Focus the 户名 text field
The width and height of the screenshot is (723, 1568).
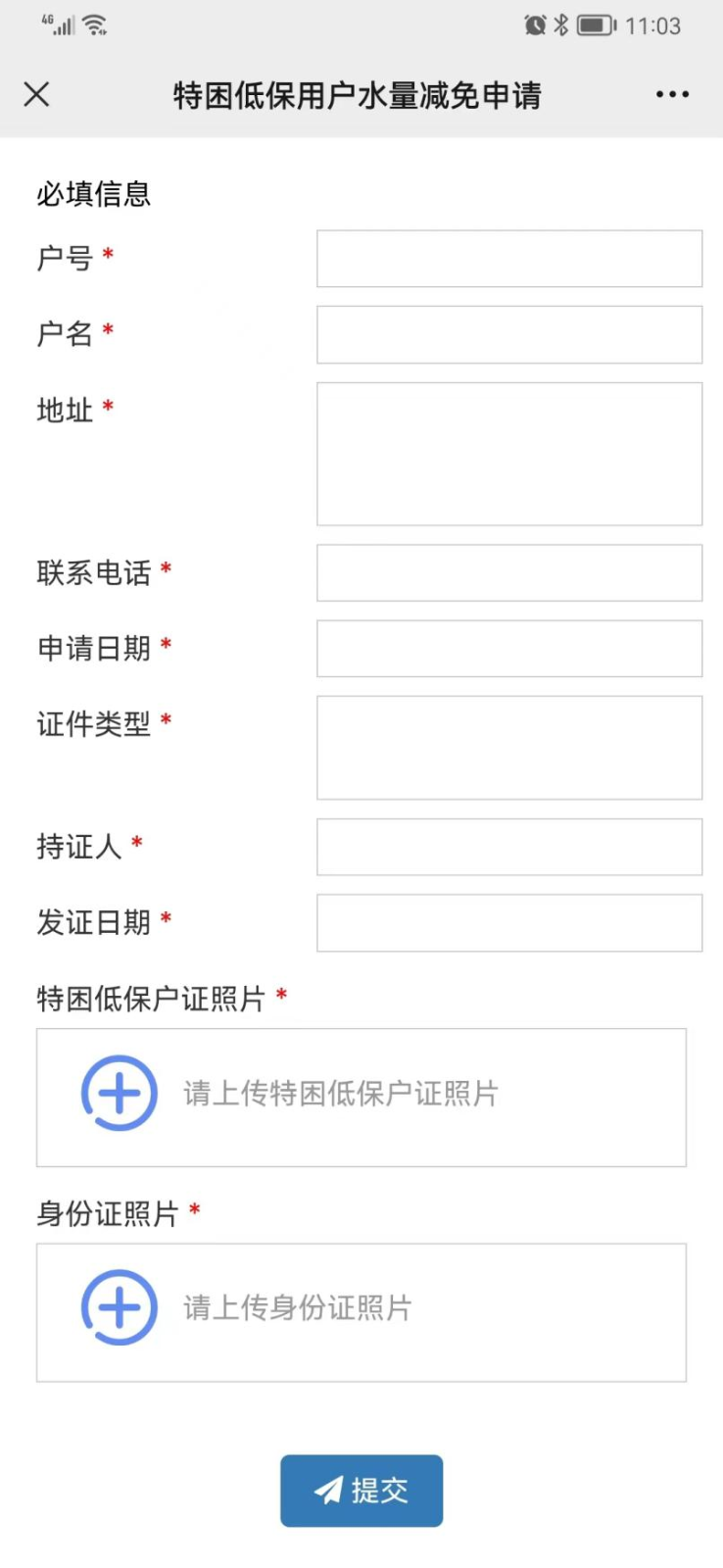tap(509, 334)
